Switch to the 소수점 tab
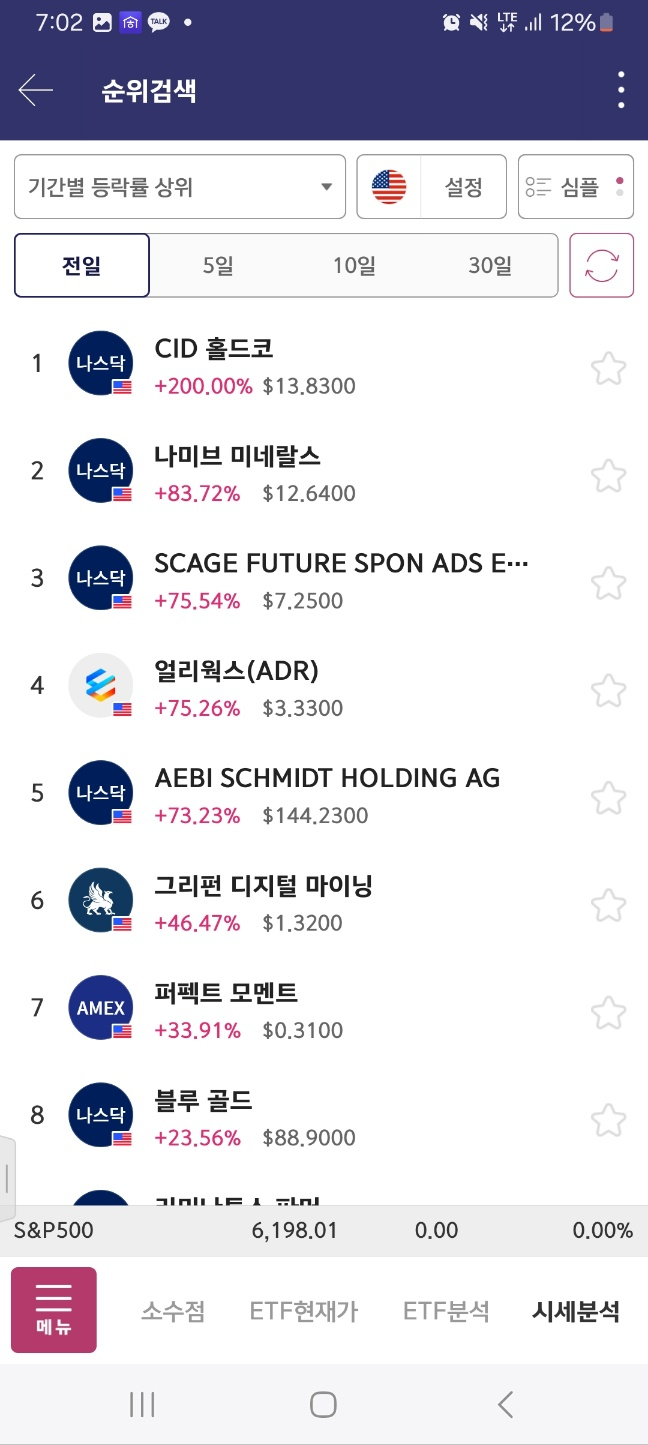The image size is (648, 1445). pos(173,1311)
